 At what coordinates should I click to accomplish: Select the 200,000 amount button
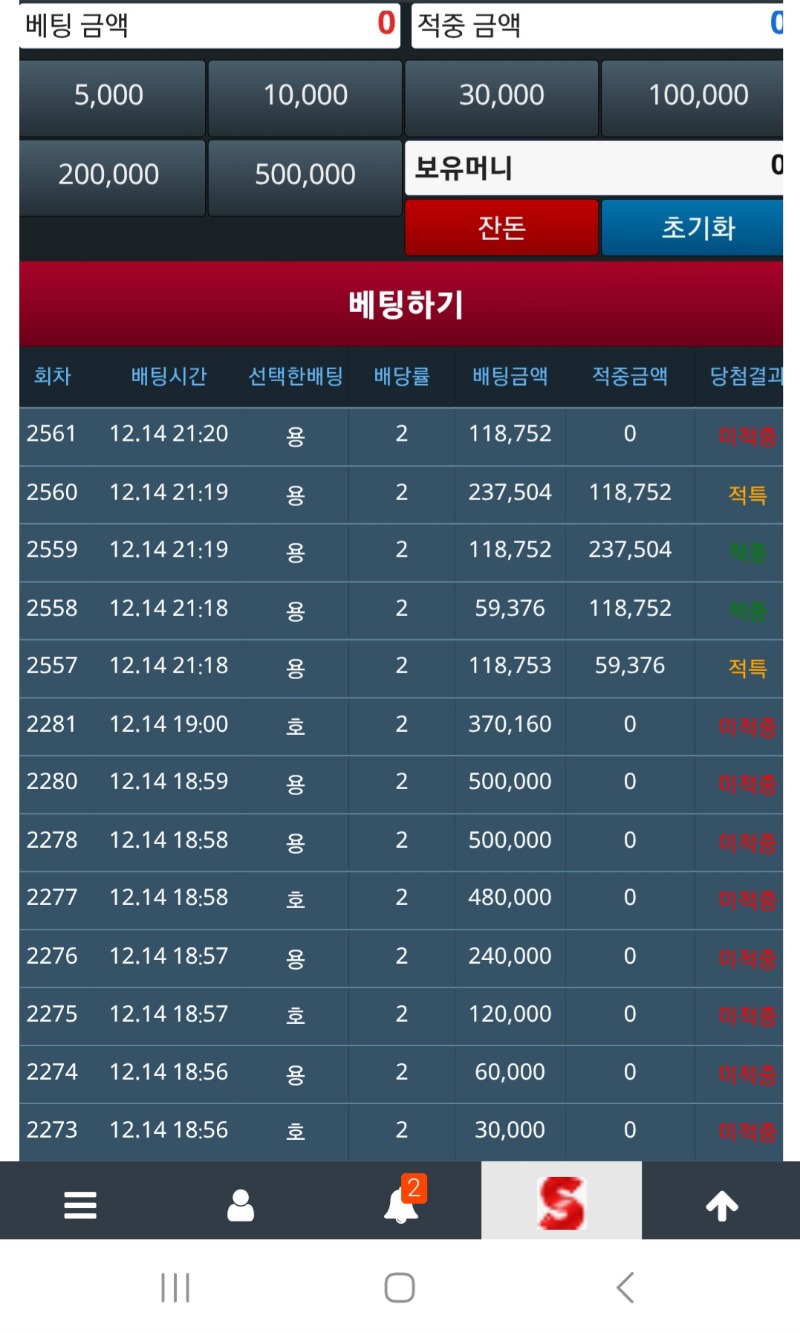tap(111, 176)
